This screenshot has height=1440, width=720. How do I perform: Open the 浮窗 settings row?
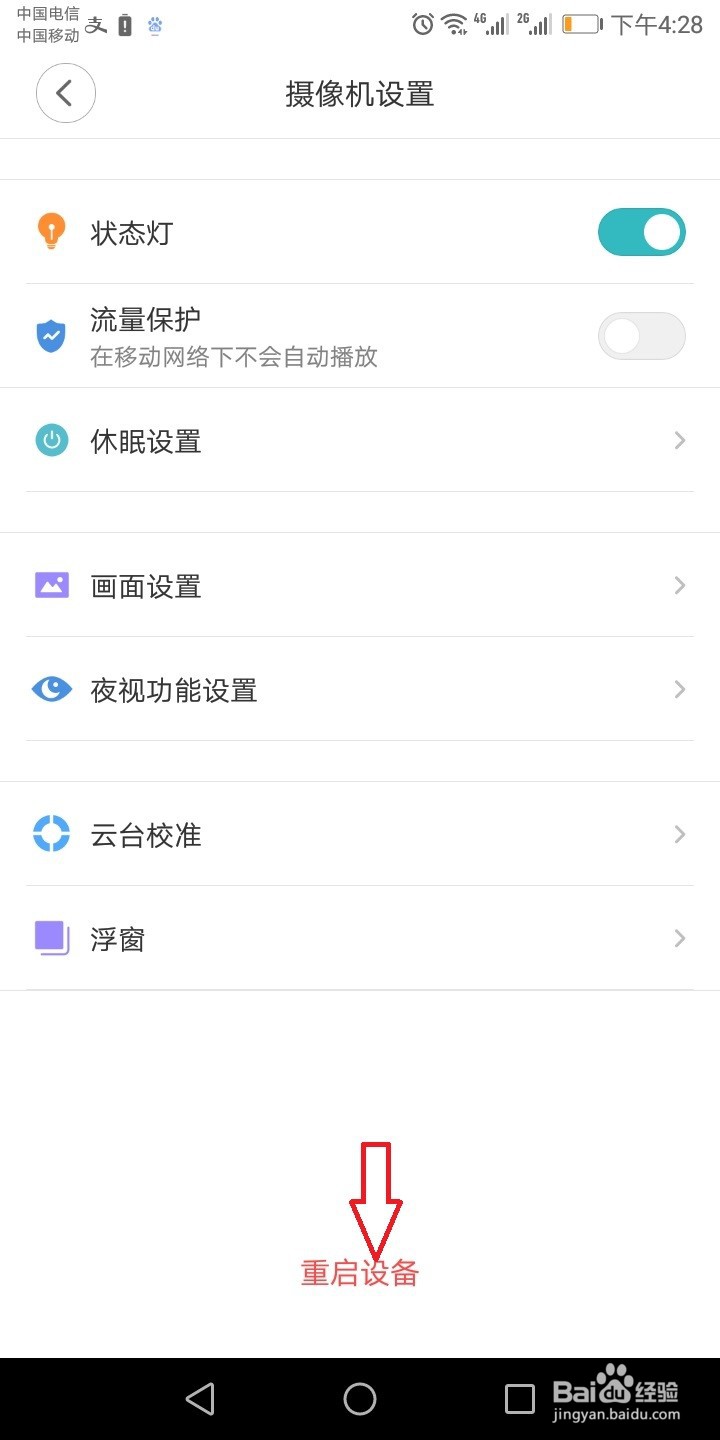360,939
